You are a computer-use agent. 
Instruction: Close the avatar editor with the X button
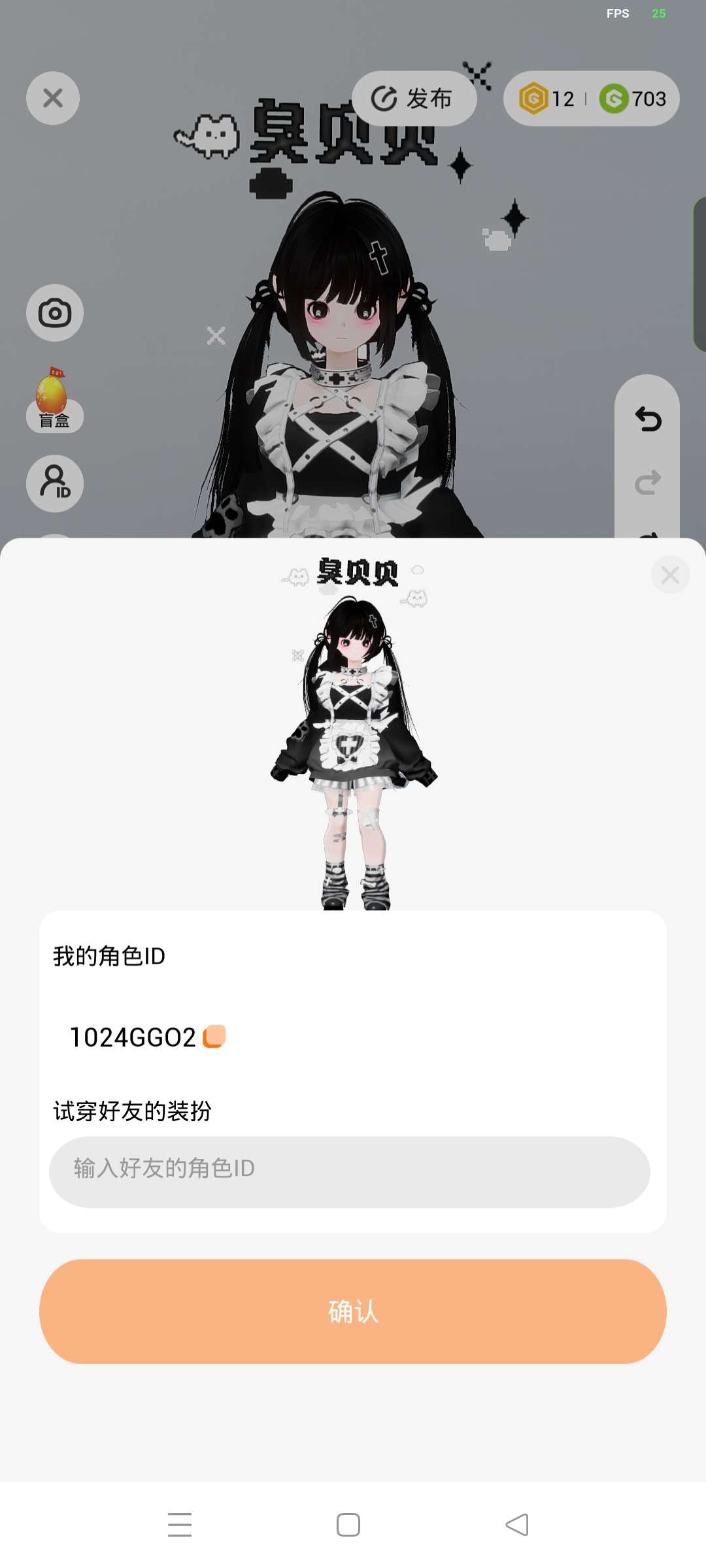click(53, 98)
